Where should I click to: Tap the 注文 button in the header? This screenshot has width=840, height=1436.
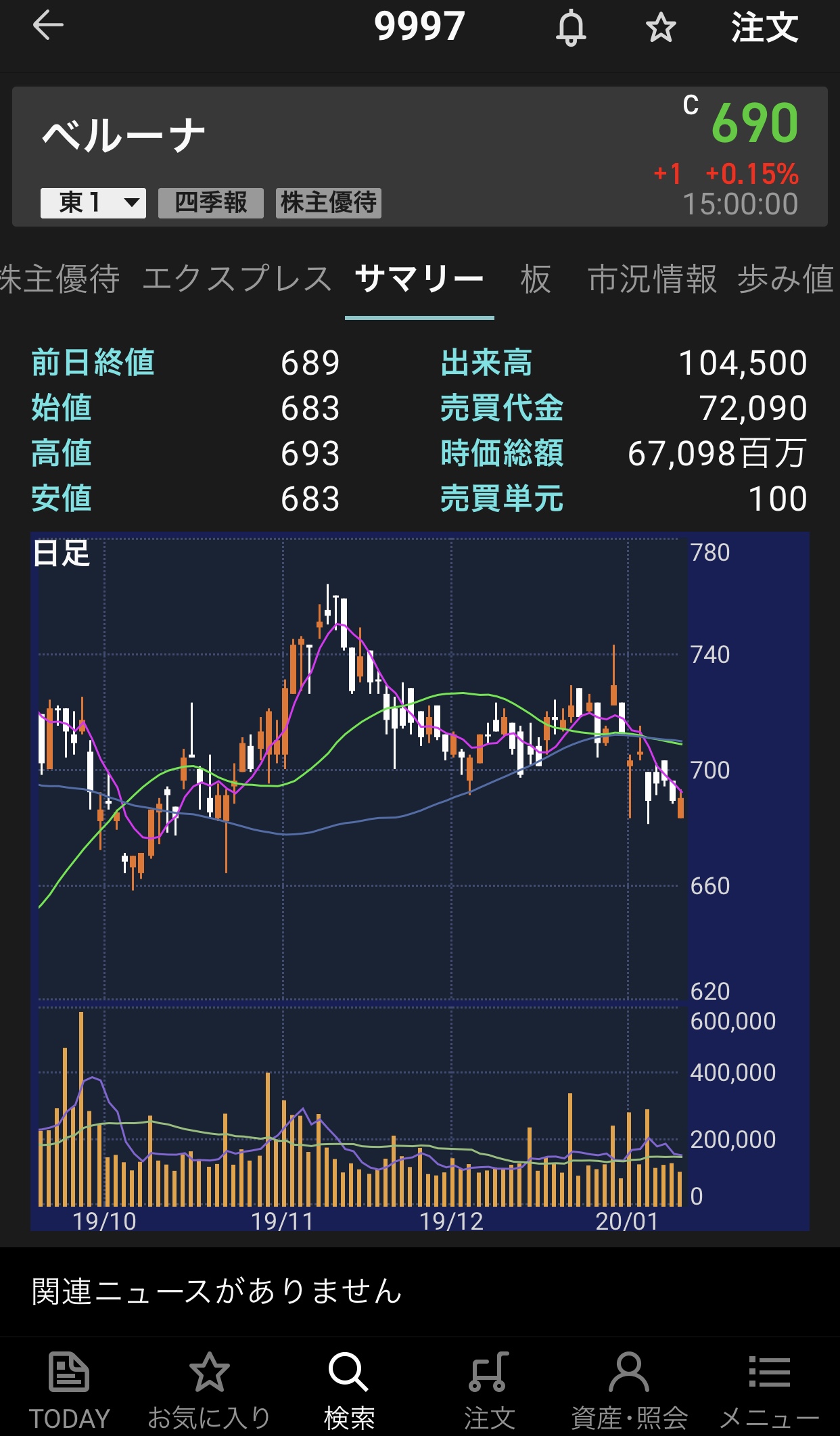(764, 28)
